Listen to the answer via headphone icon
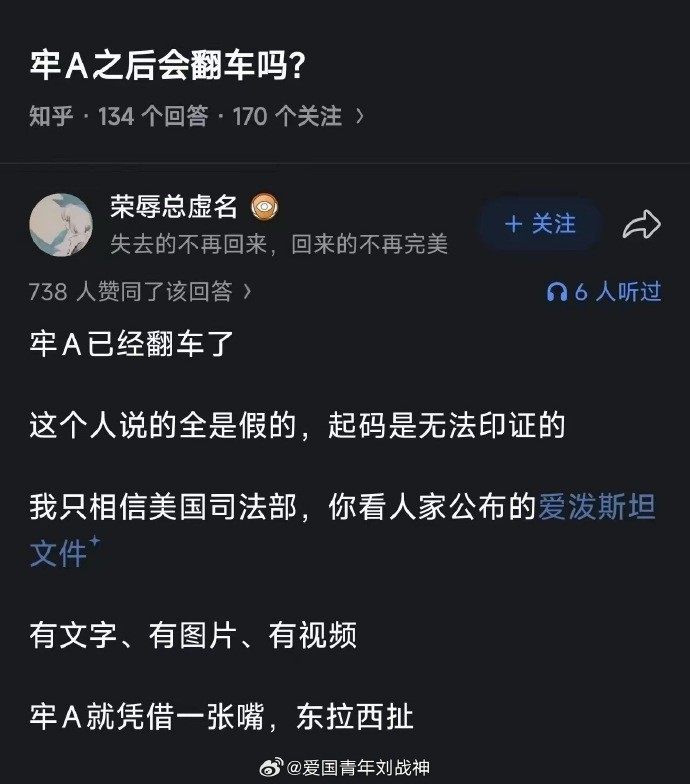The image size is (690, 784). [557, 292]
